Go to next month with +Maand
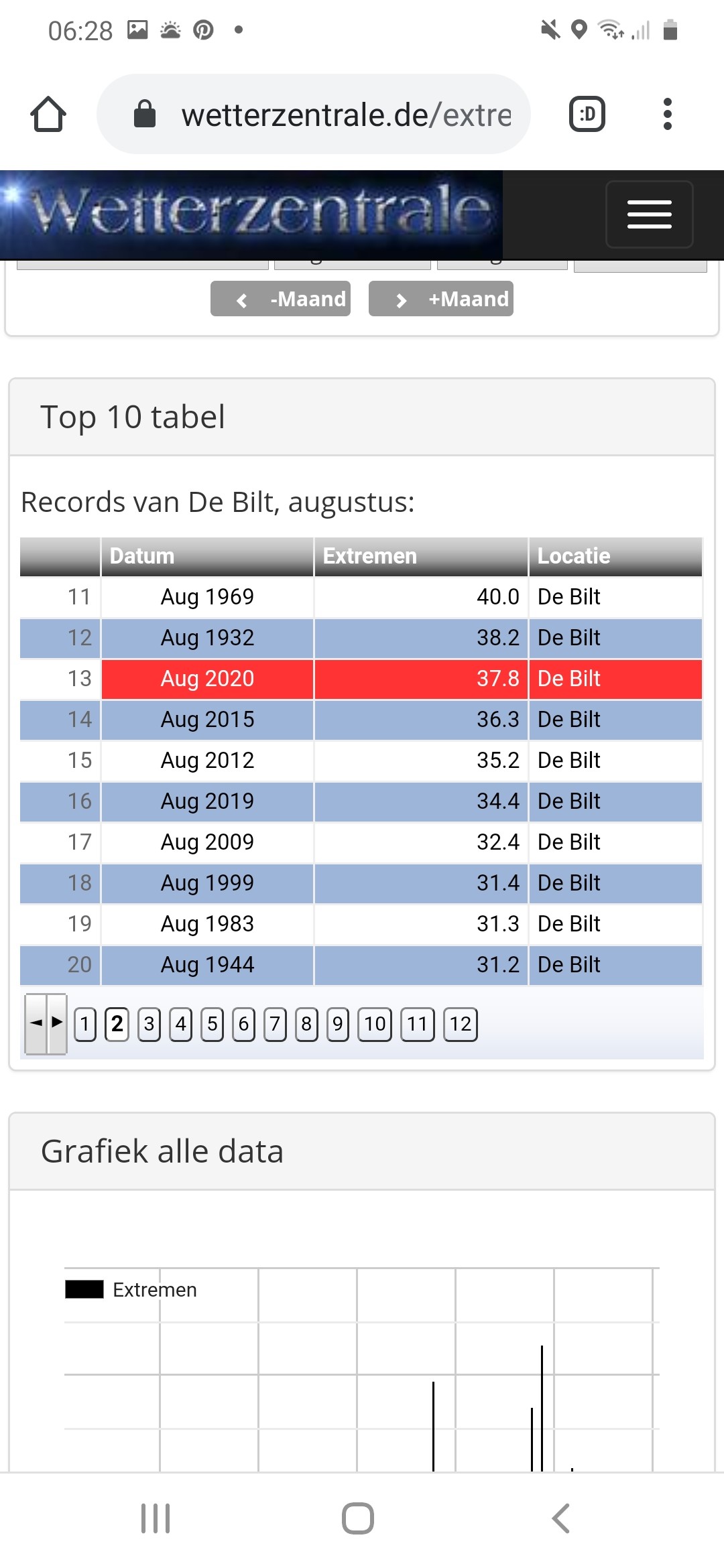The width and height of the screenshot is (724, 1568). pos(441,299)
